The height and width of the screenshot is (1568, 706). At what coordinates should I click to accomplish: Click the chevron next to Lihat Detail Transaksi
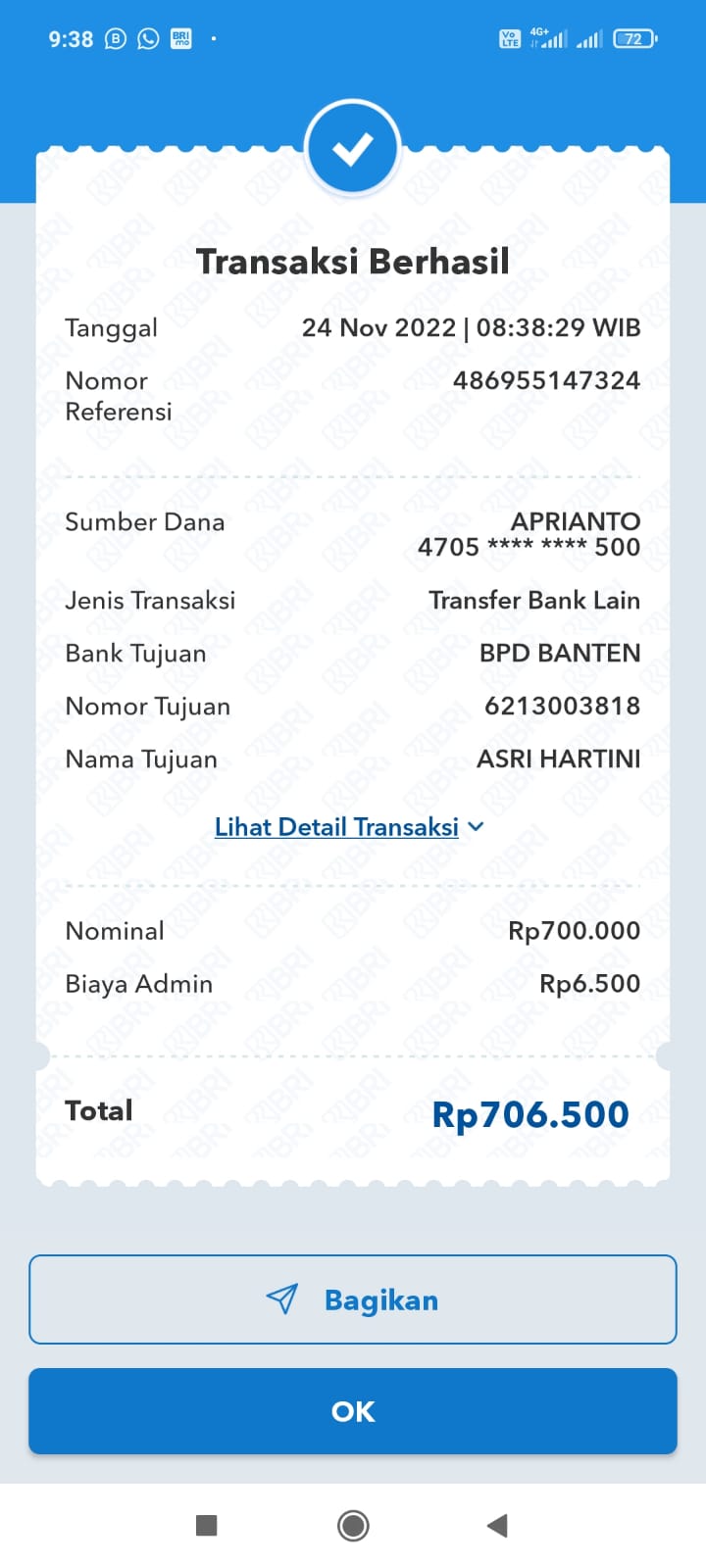coord(476,827)
